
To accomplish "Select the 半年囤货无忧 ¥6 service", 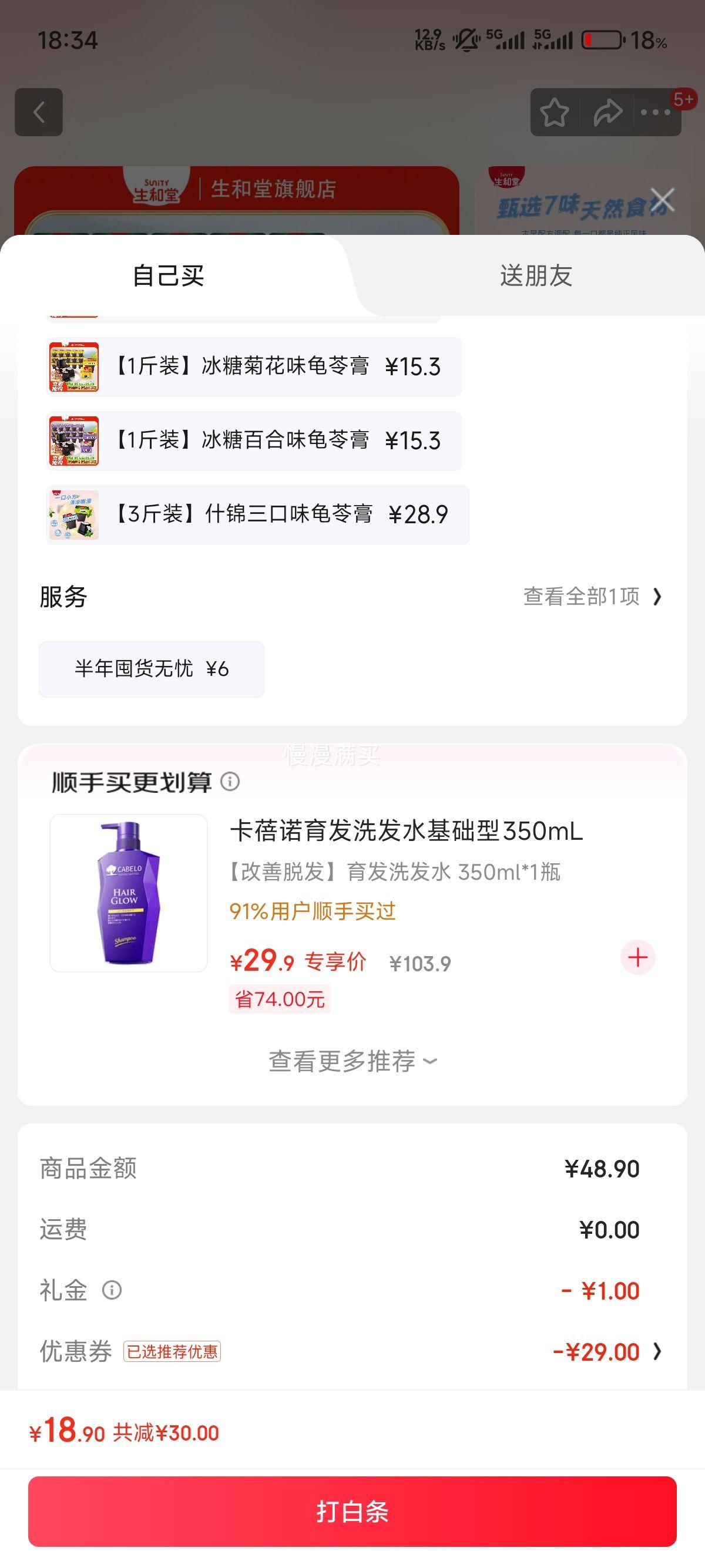I will pos(152,669).
